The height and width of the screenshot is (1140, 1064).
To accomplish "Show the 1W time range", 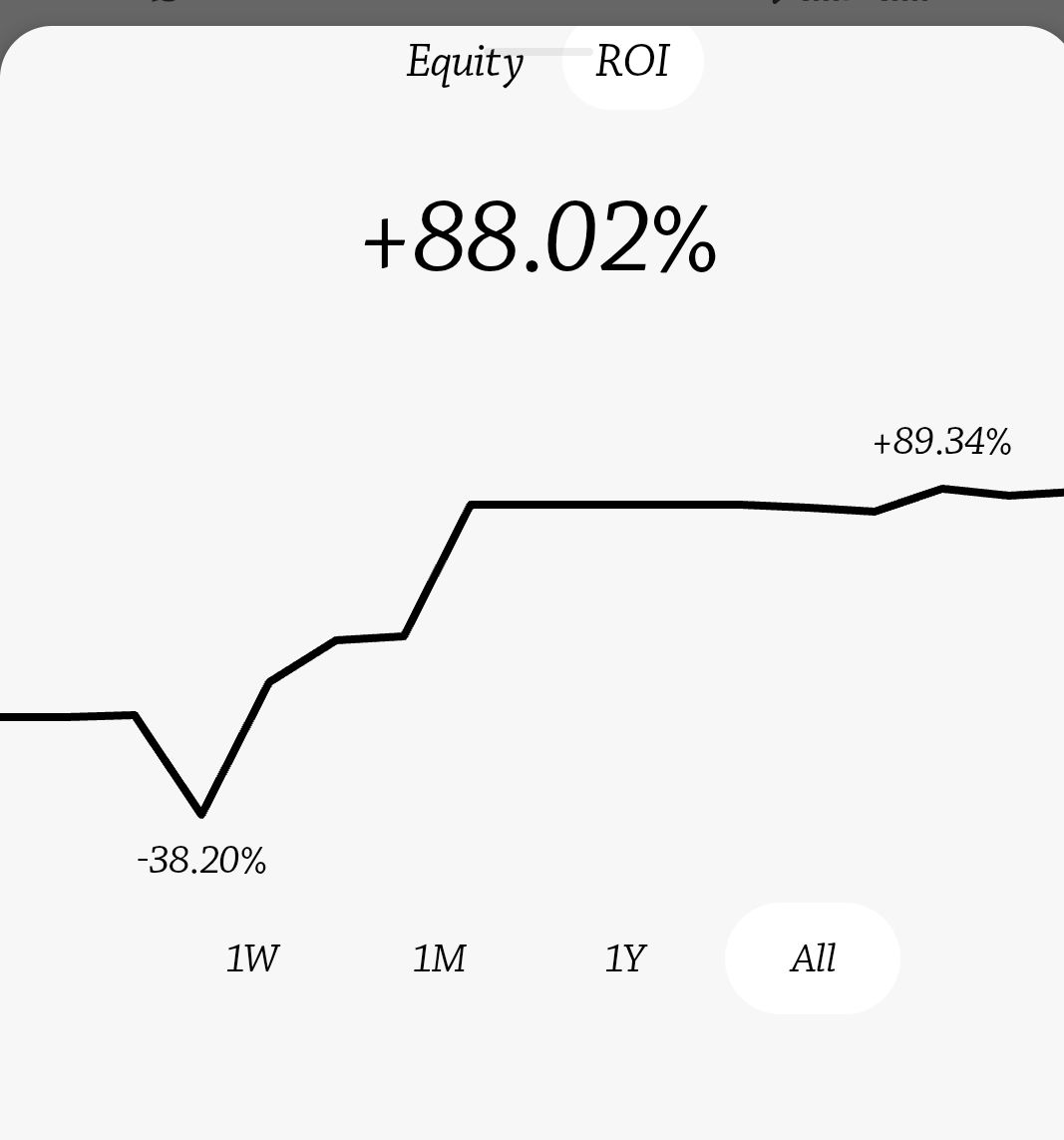I will (252, 958).
